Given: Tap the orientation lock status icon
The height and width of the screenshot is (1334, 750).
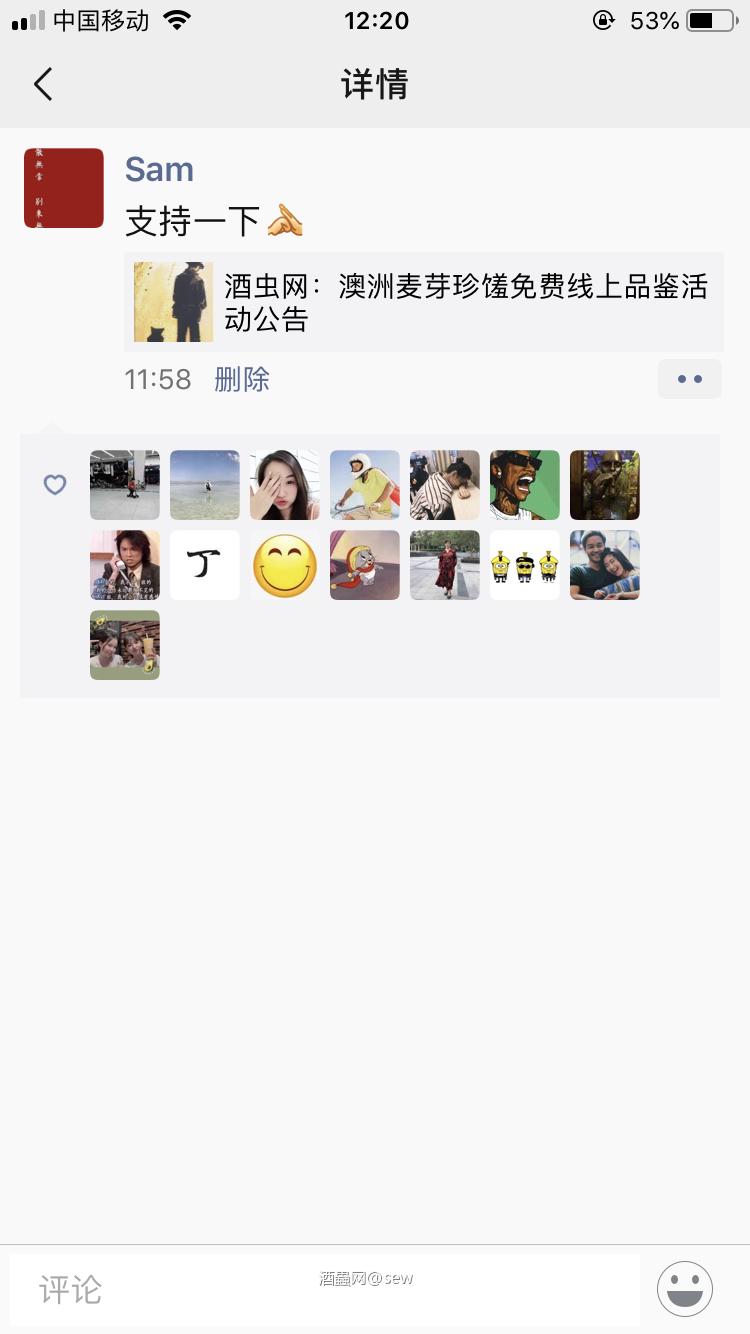Looking at the screenshot, I should [x=602, y=18].
